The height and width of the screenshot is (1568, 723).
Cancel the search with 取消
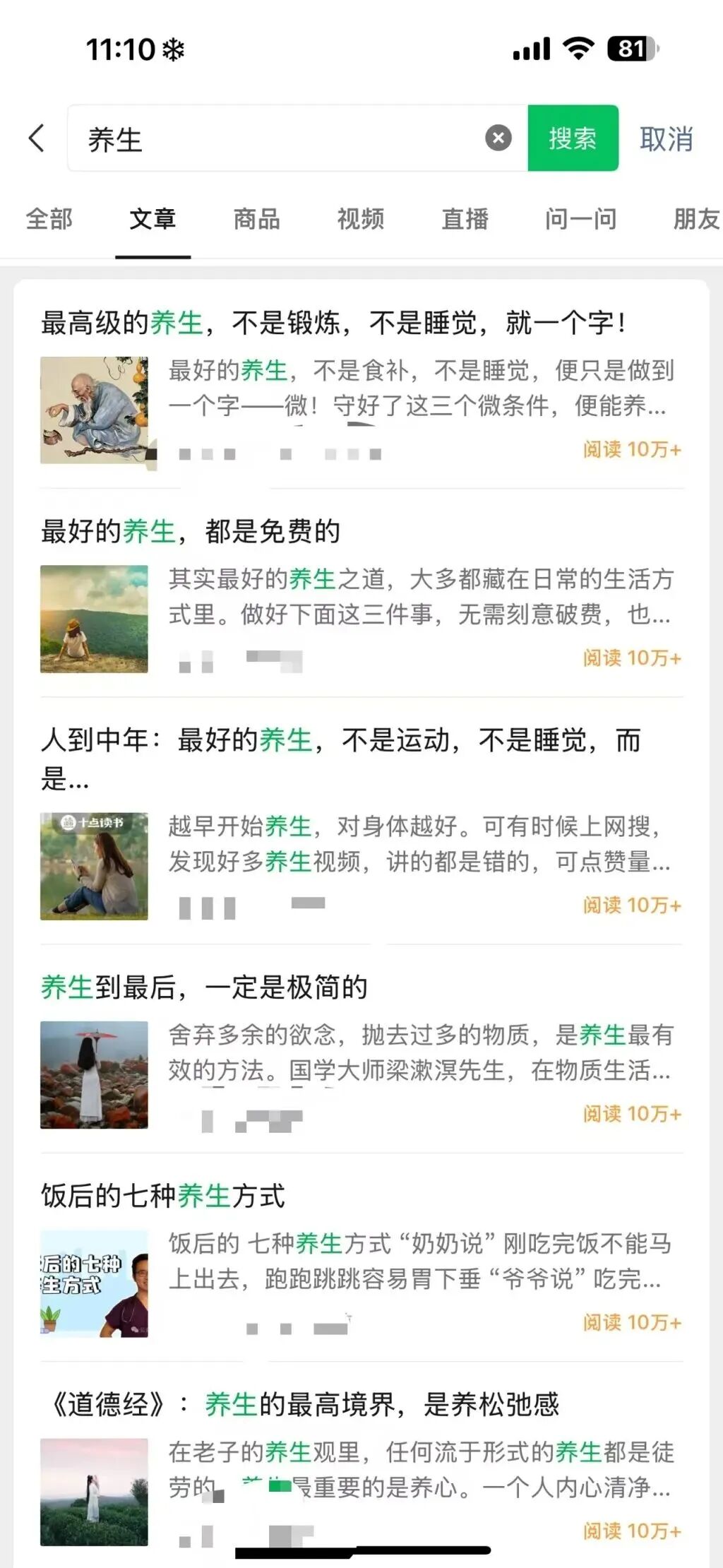pos(666,139)
